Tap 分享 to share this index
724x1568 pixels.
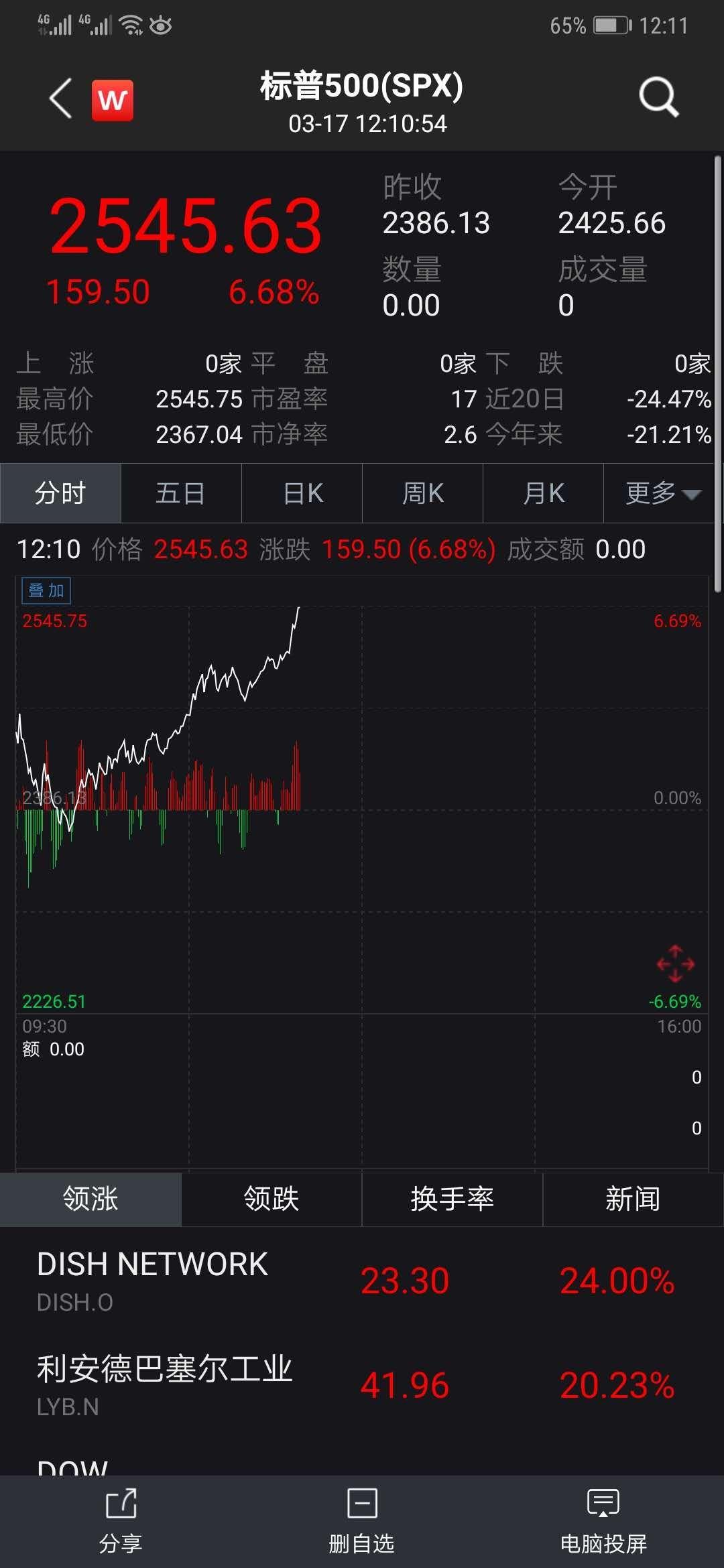(121, 1521)
